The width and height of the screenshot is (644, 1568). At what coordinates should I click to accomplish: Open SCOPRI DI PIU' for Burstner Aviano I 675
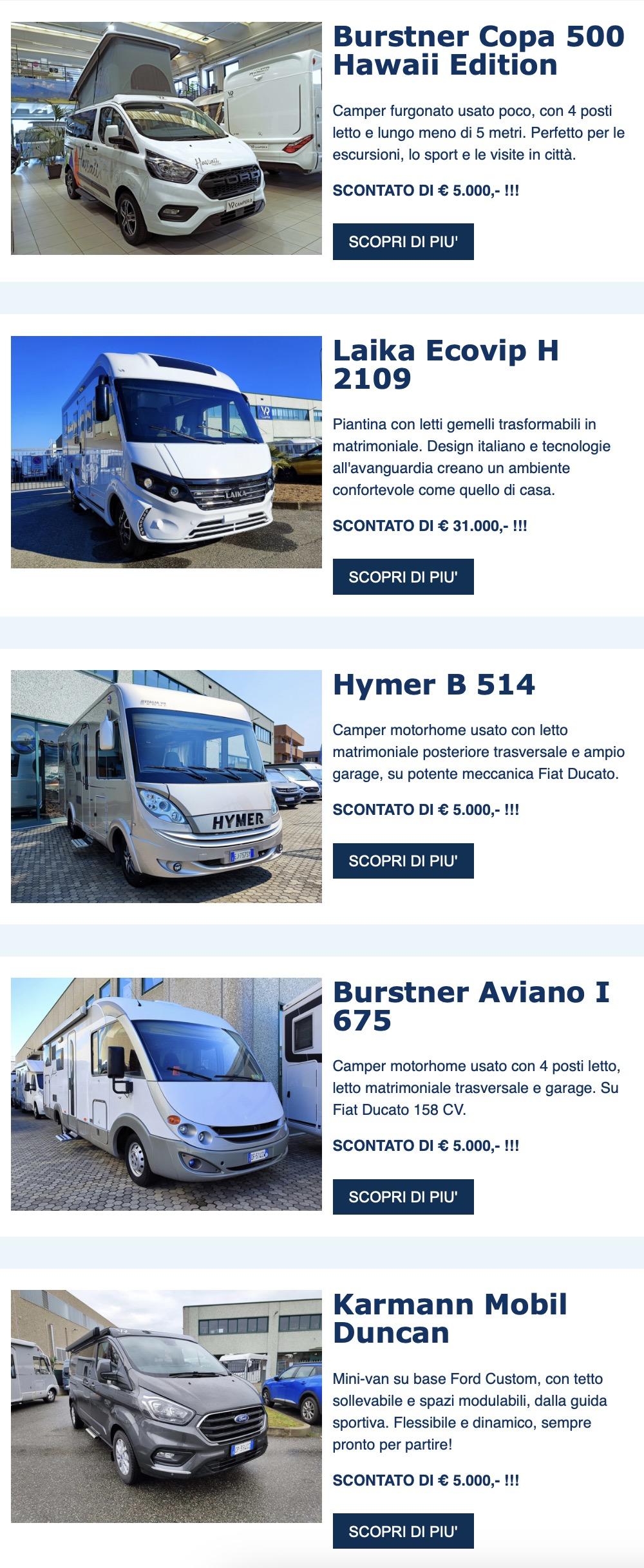coord(403,1197)
